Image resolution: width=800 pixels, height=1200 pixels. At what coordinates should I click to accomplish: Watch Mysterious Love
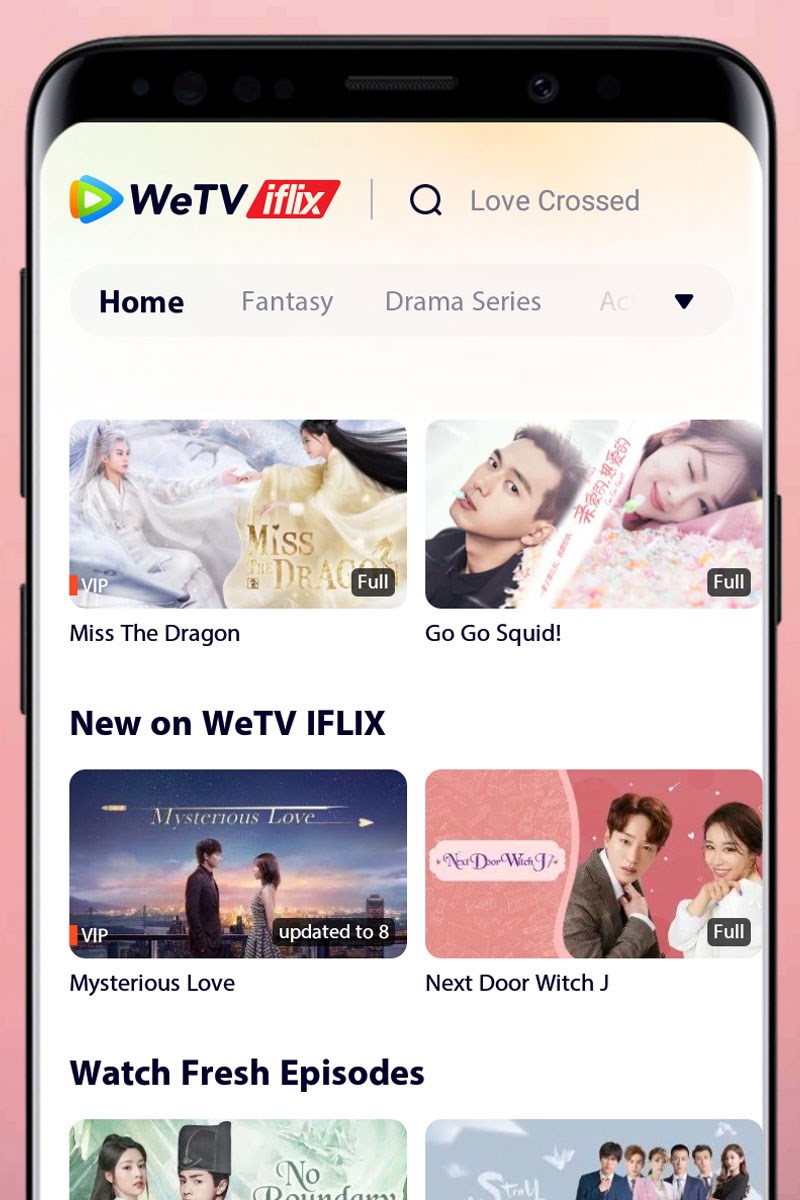click(x=238, y=864)
